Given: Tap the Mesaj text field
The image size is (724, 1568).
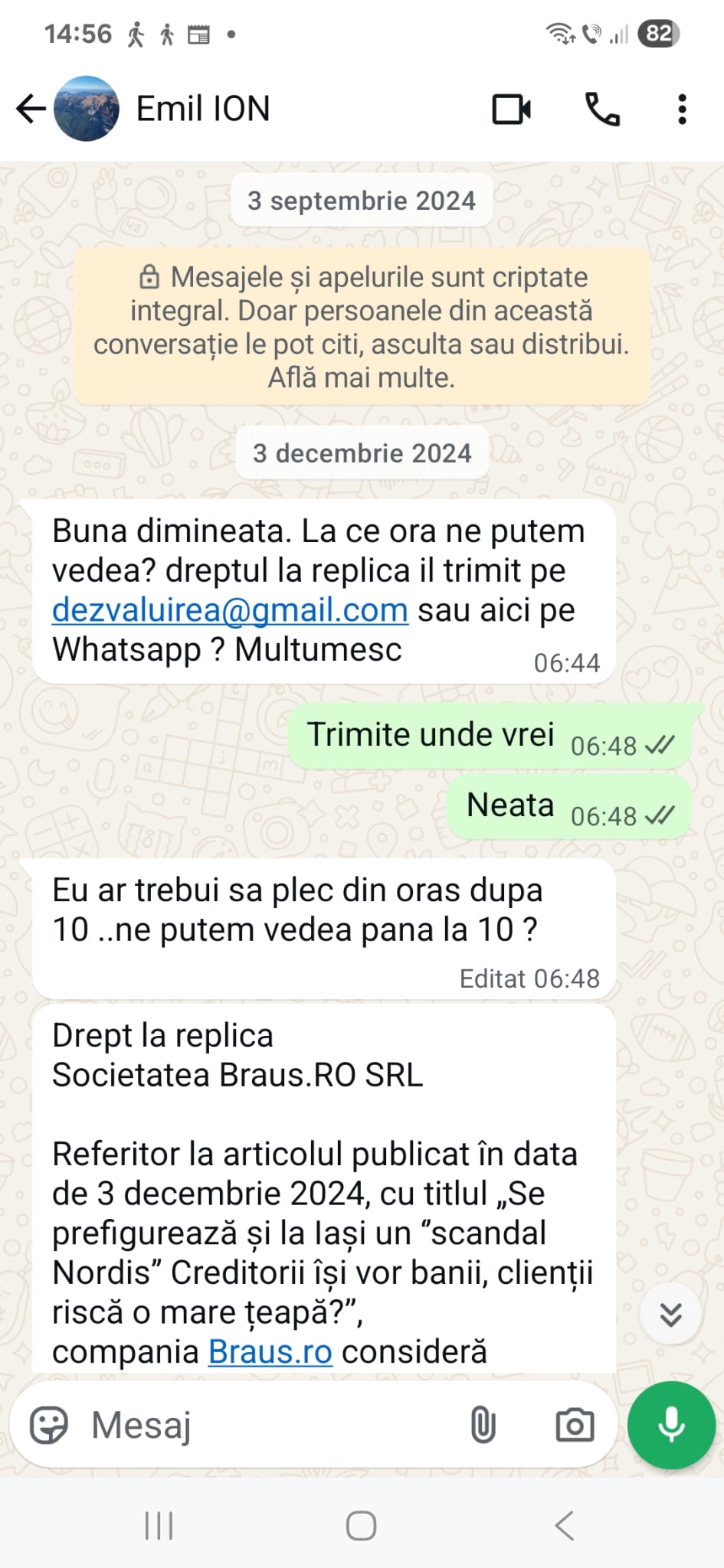Looking at the screenshot, I should (x=268, y=1426).
